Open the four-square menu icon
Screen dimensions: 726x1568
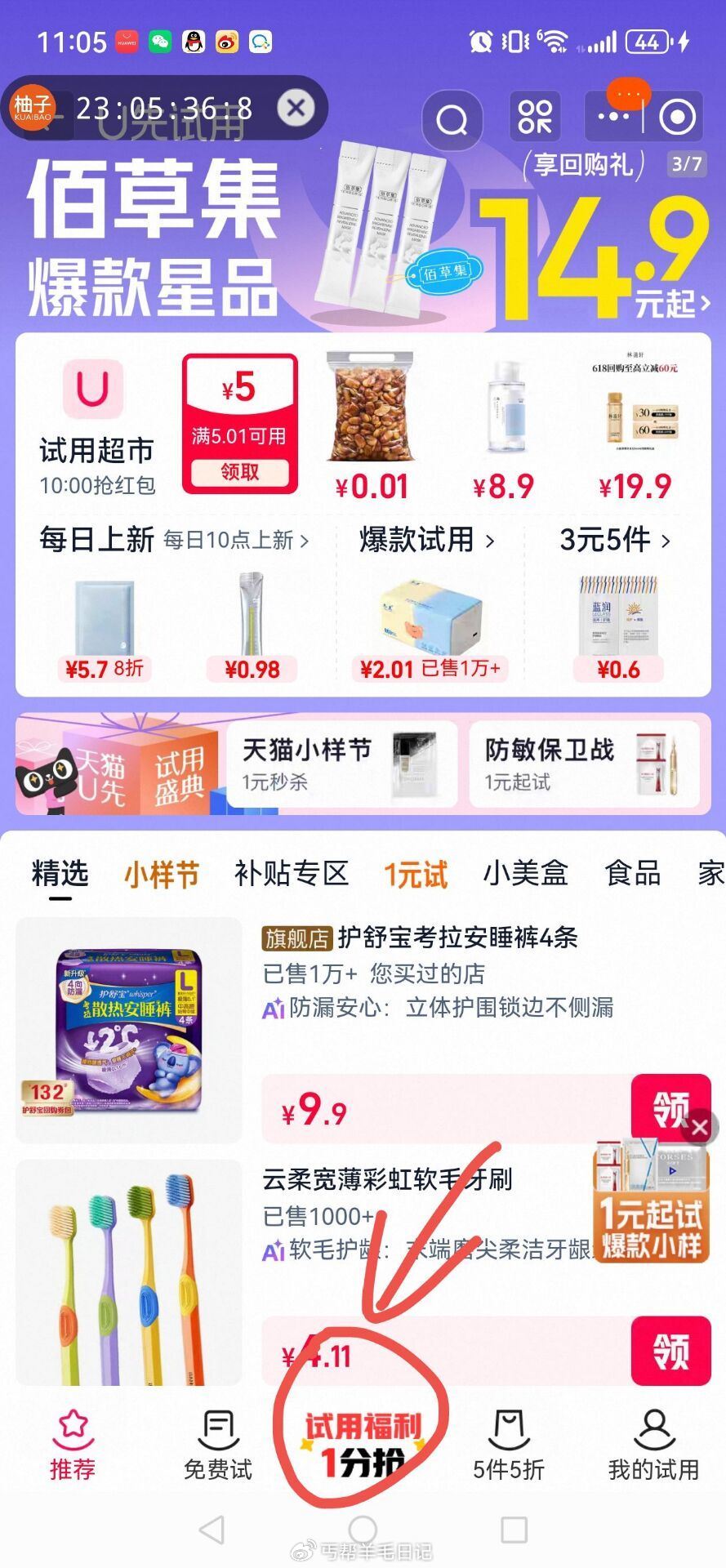535,118
